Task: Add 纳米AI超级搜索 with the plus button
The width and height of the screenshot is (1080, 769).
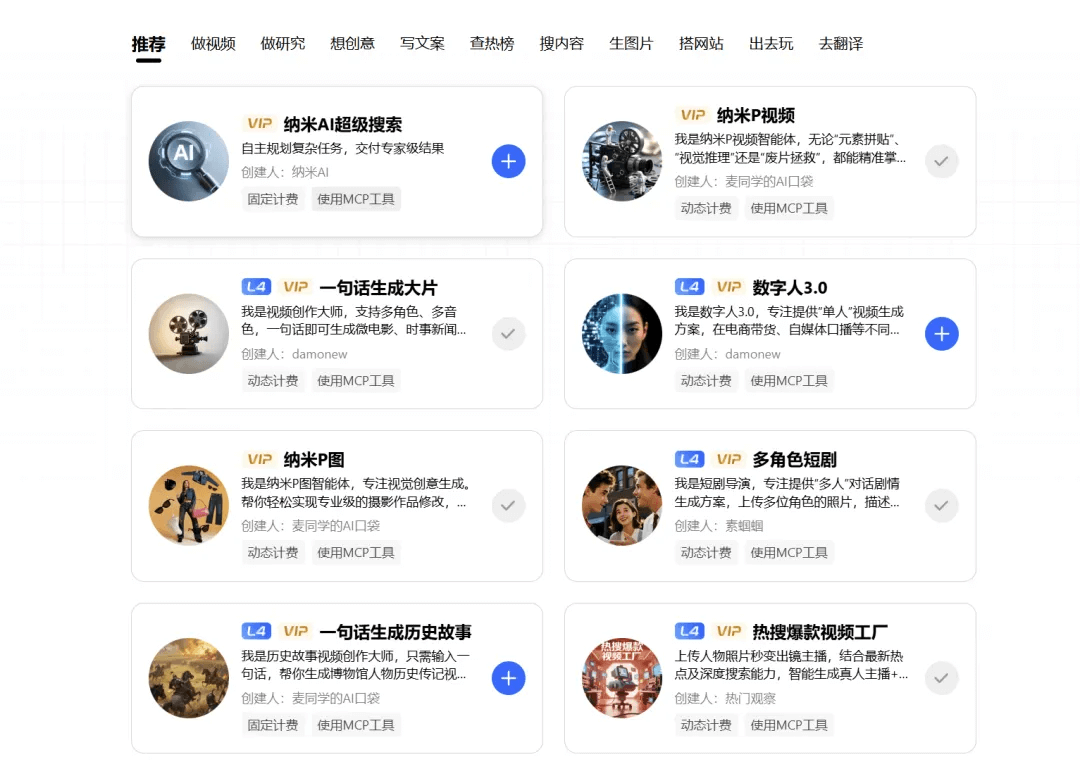Action: [508, 161]
